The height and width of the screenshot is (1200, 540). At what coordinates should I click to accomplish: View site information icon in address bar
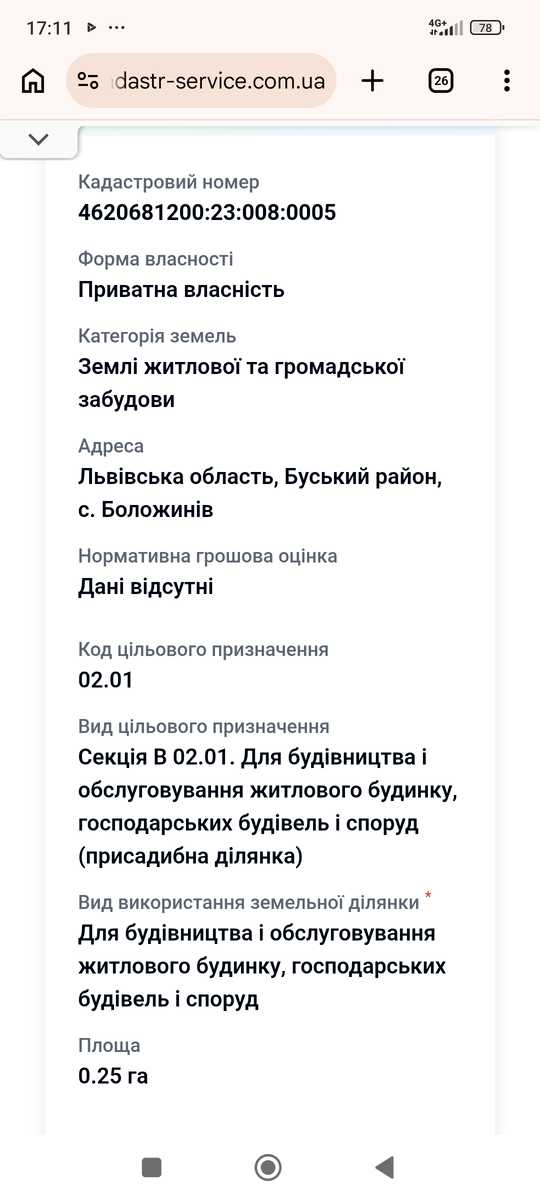pos(89,81)
